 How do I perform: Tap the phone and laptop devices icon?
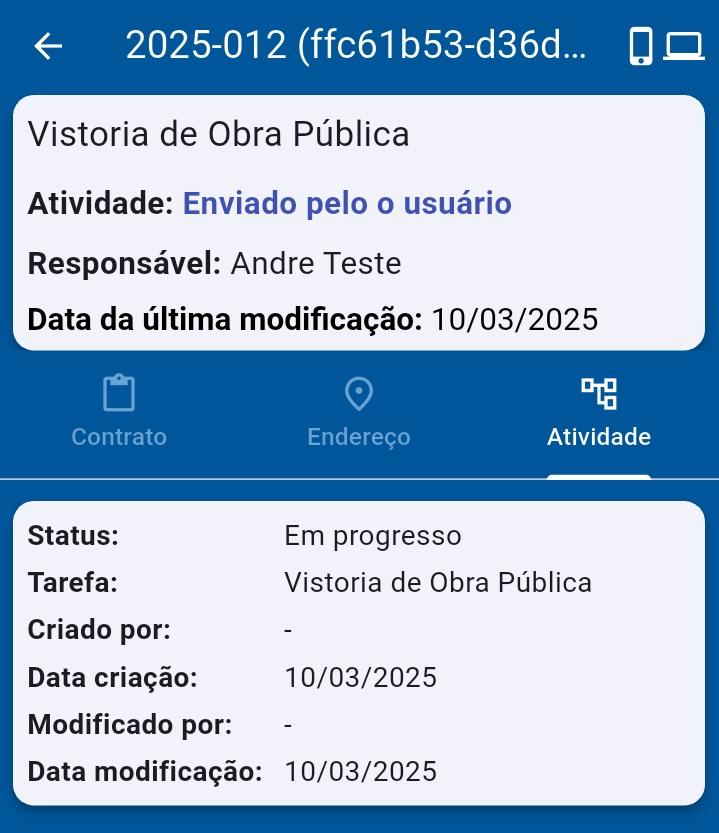(x=666, y=46)
